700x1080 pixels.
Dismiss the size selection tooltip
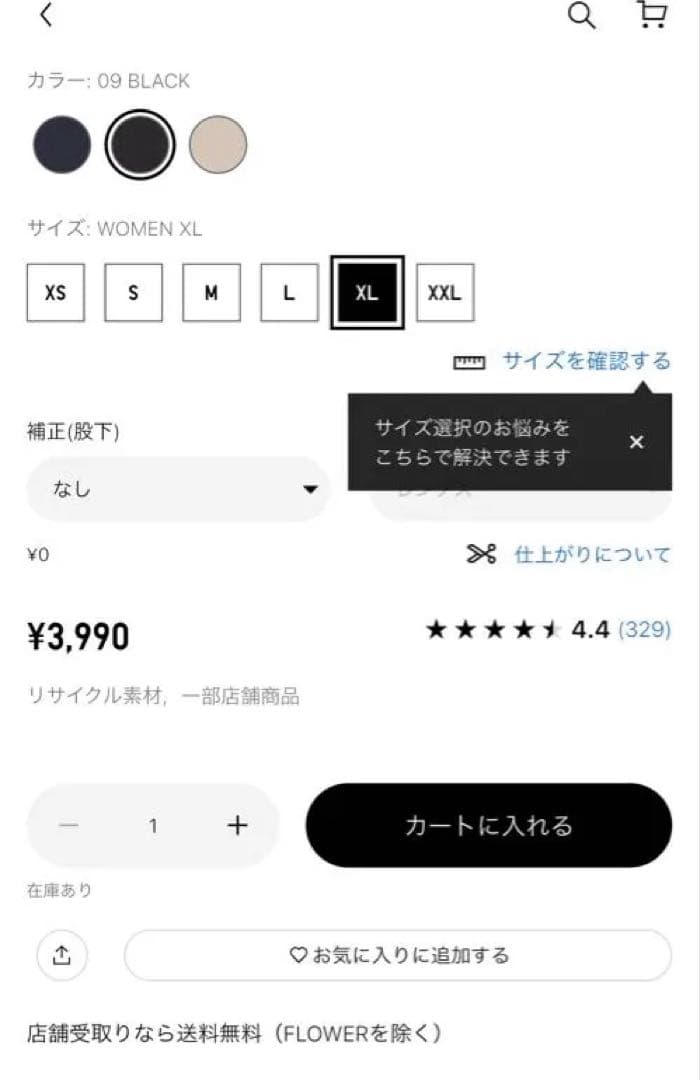point(637,442)
